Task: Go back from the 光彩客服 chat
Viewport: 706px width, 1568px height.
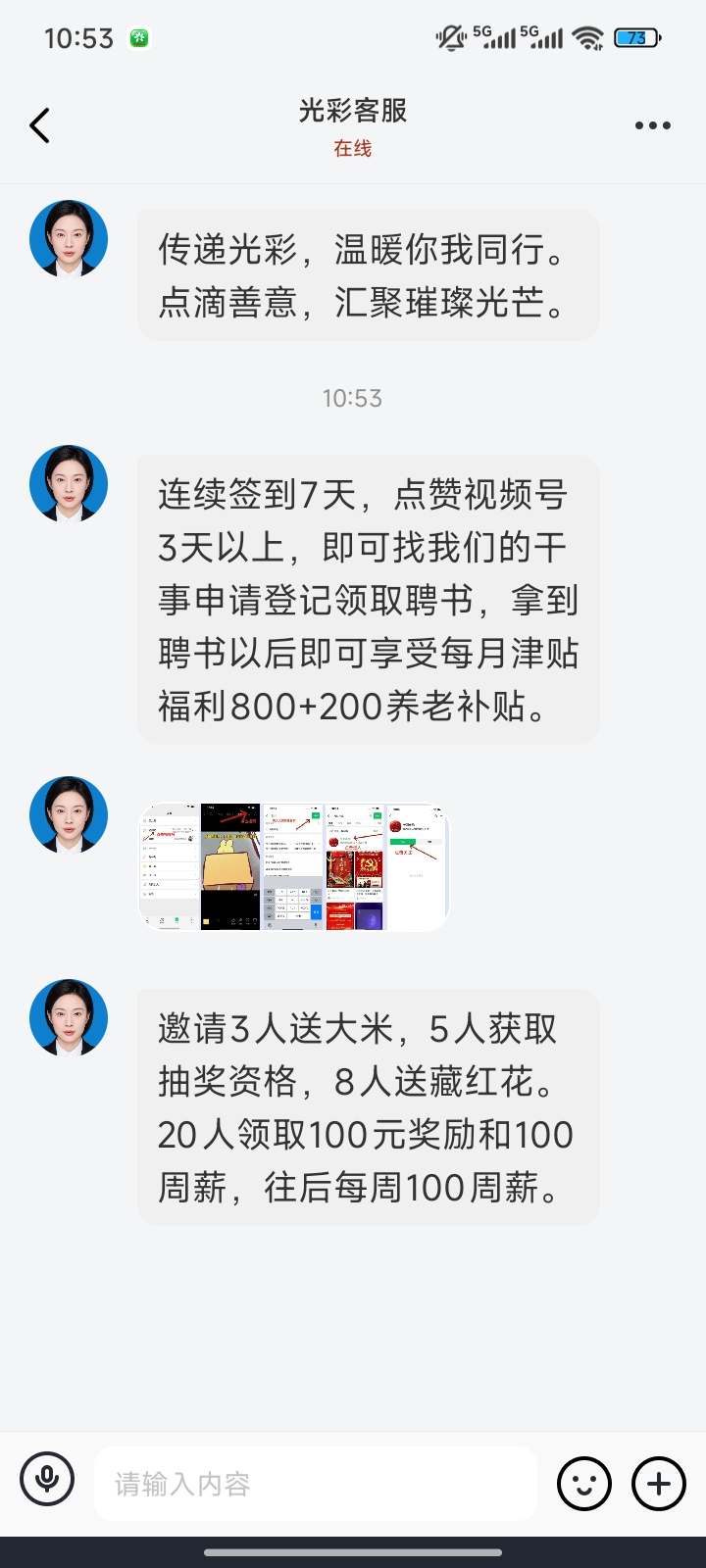Action: pyautogui.click(x=40, y=125)
